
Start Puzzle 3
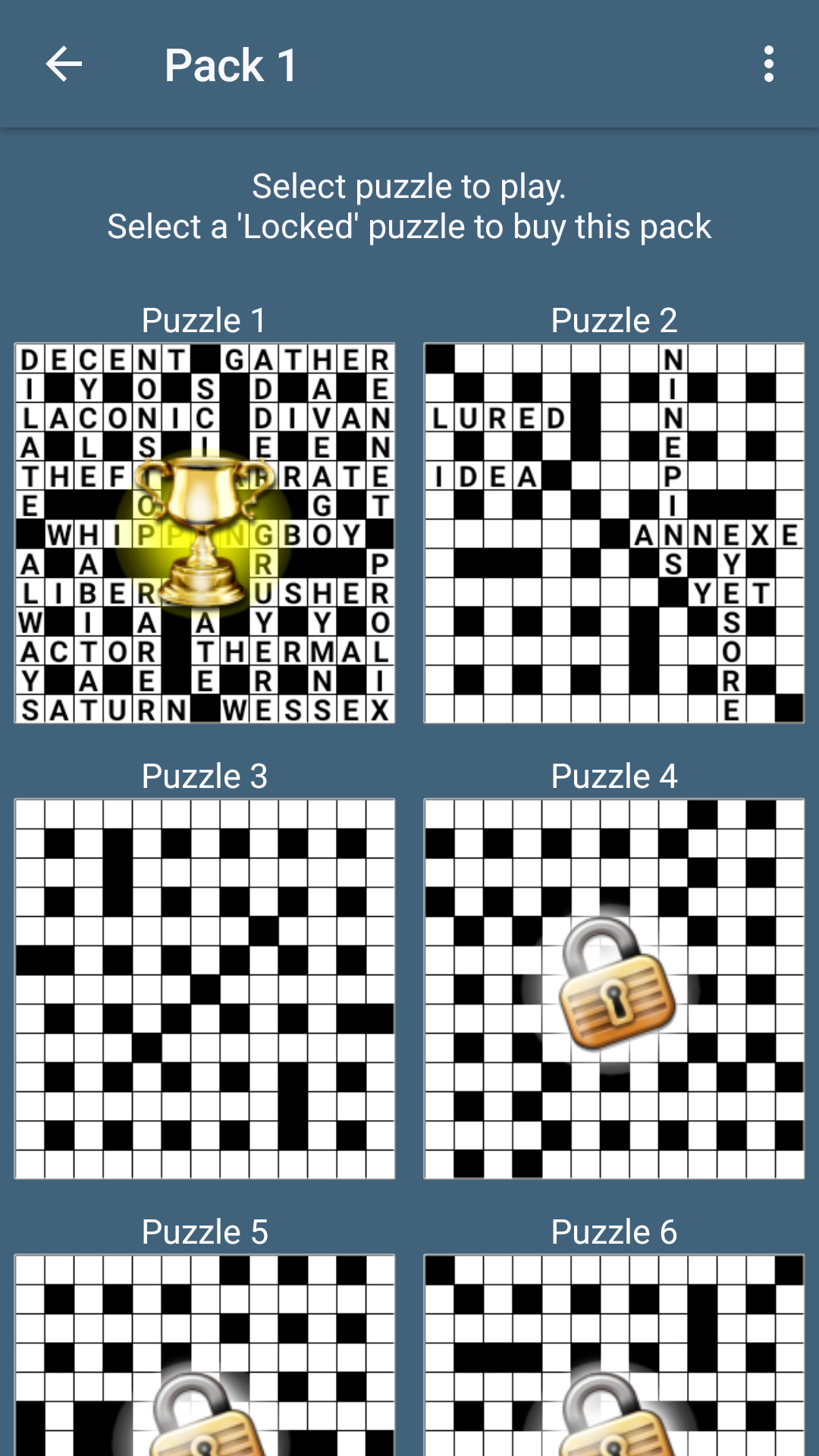coord(205,988)
